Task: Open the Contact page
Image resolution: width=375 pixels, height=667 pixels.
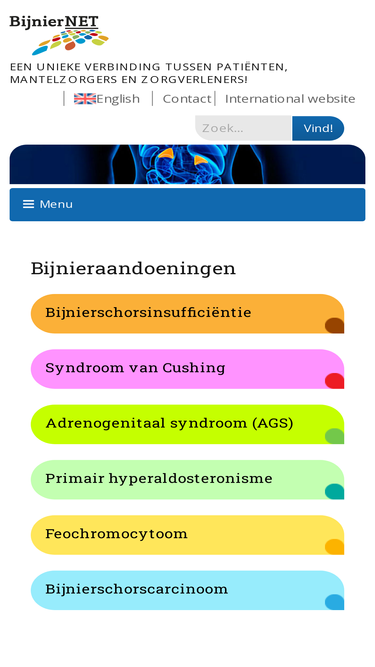Action: point(187,99)
